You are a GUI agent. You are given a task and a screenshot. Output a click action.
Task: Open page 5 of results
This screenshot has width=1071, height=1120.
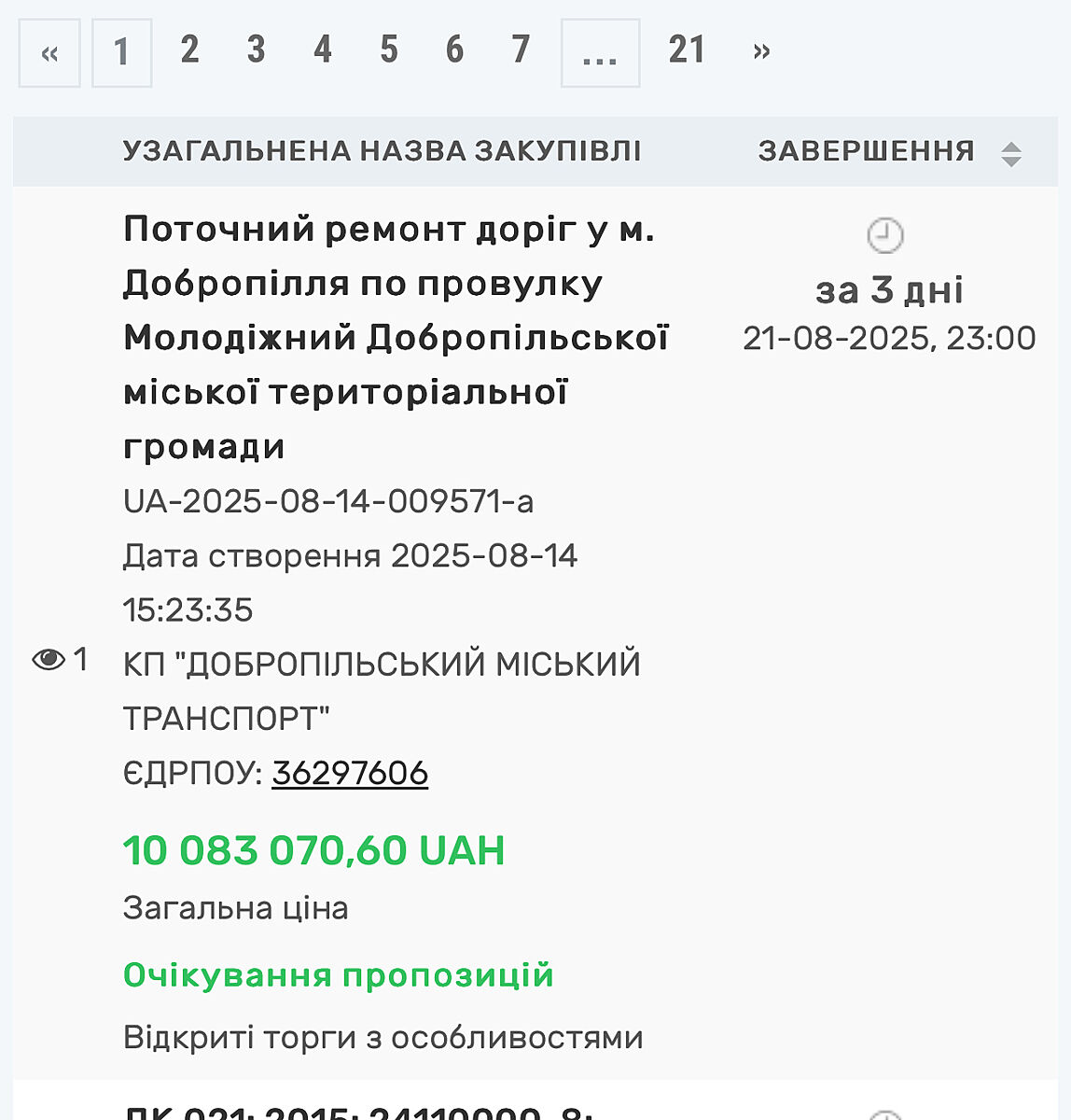(x=388, y=50)
